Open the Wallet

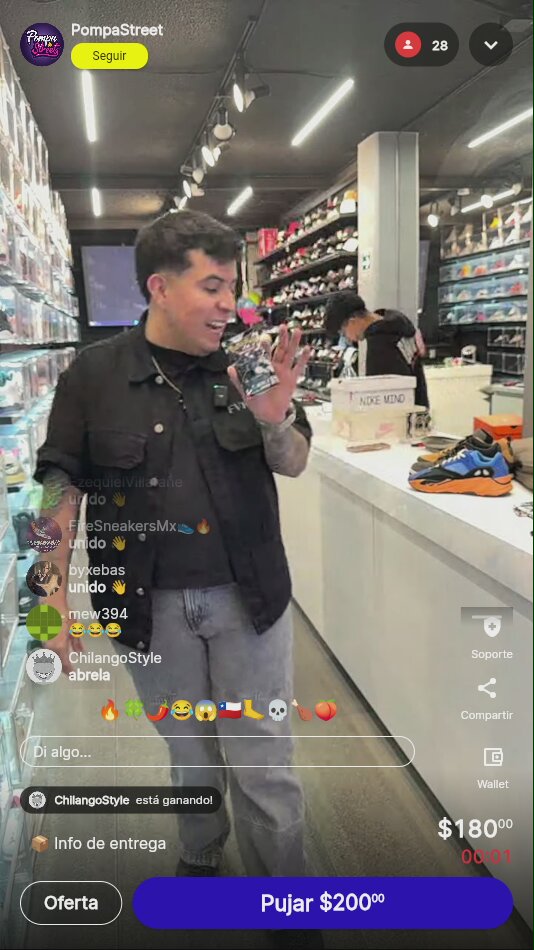click(x=493, y=768)
